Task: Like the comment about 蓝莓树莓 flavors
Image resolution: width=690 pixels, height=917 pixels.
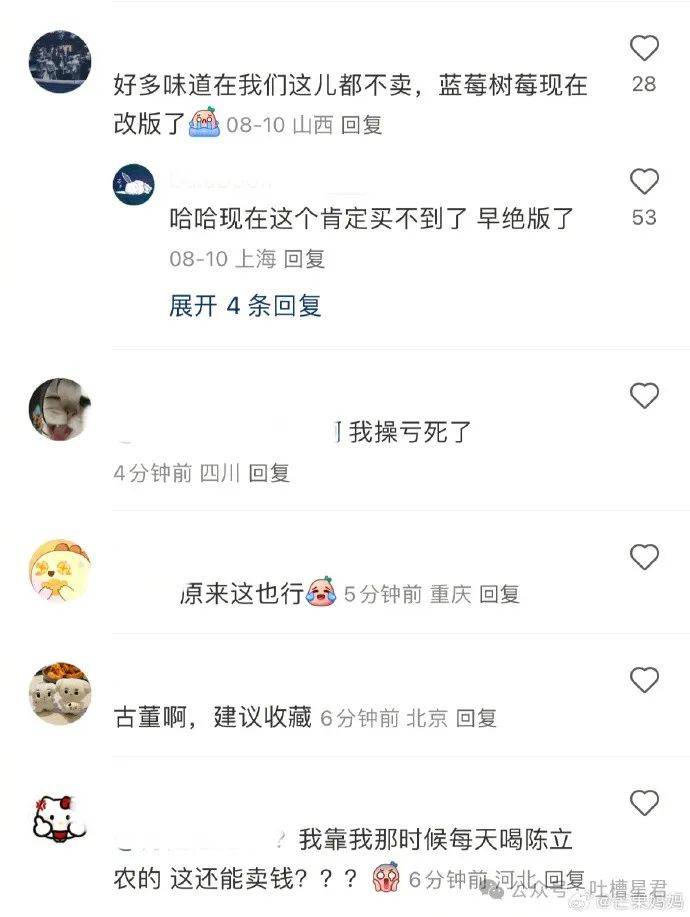Action: [644, 48]
